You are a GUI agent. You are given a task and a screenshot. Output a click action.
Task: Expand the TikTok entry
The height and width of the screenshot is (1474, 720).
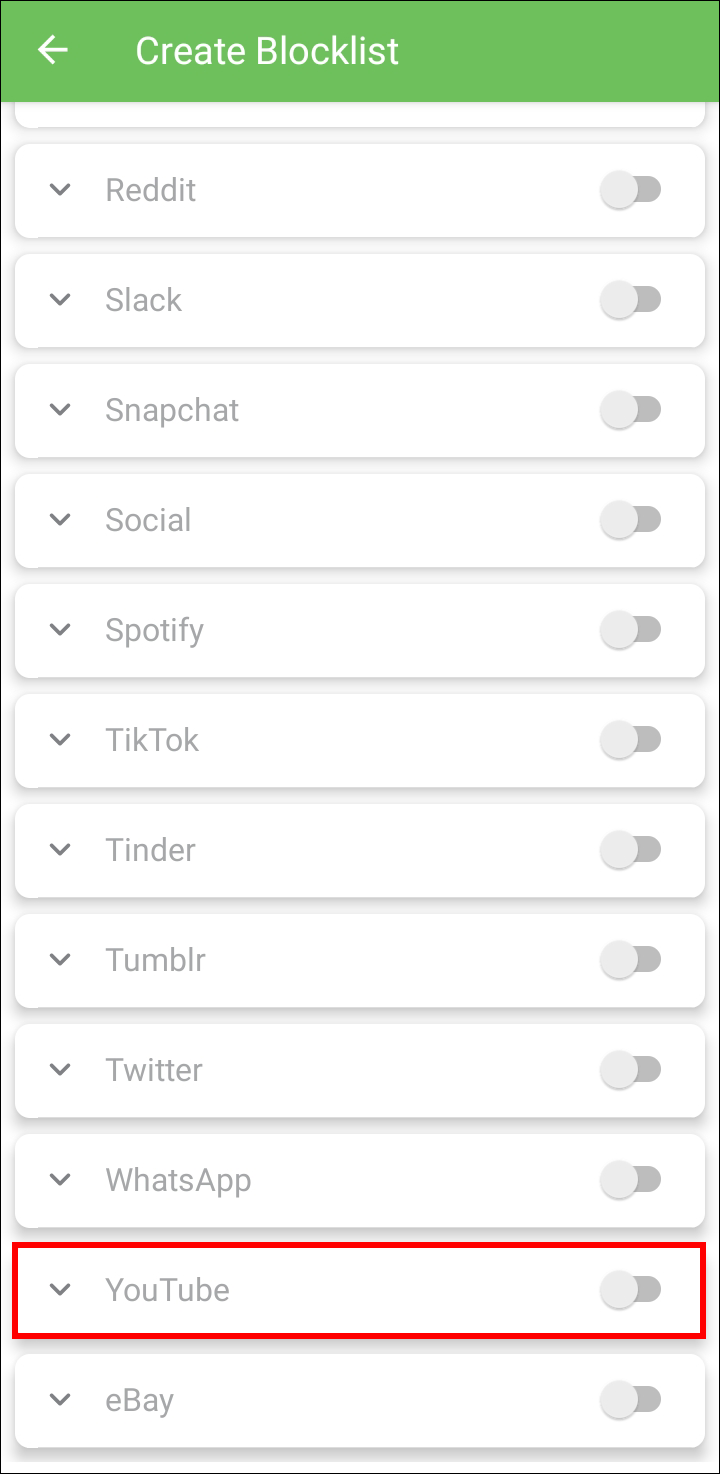coord(61,739)
